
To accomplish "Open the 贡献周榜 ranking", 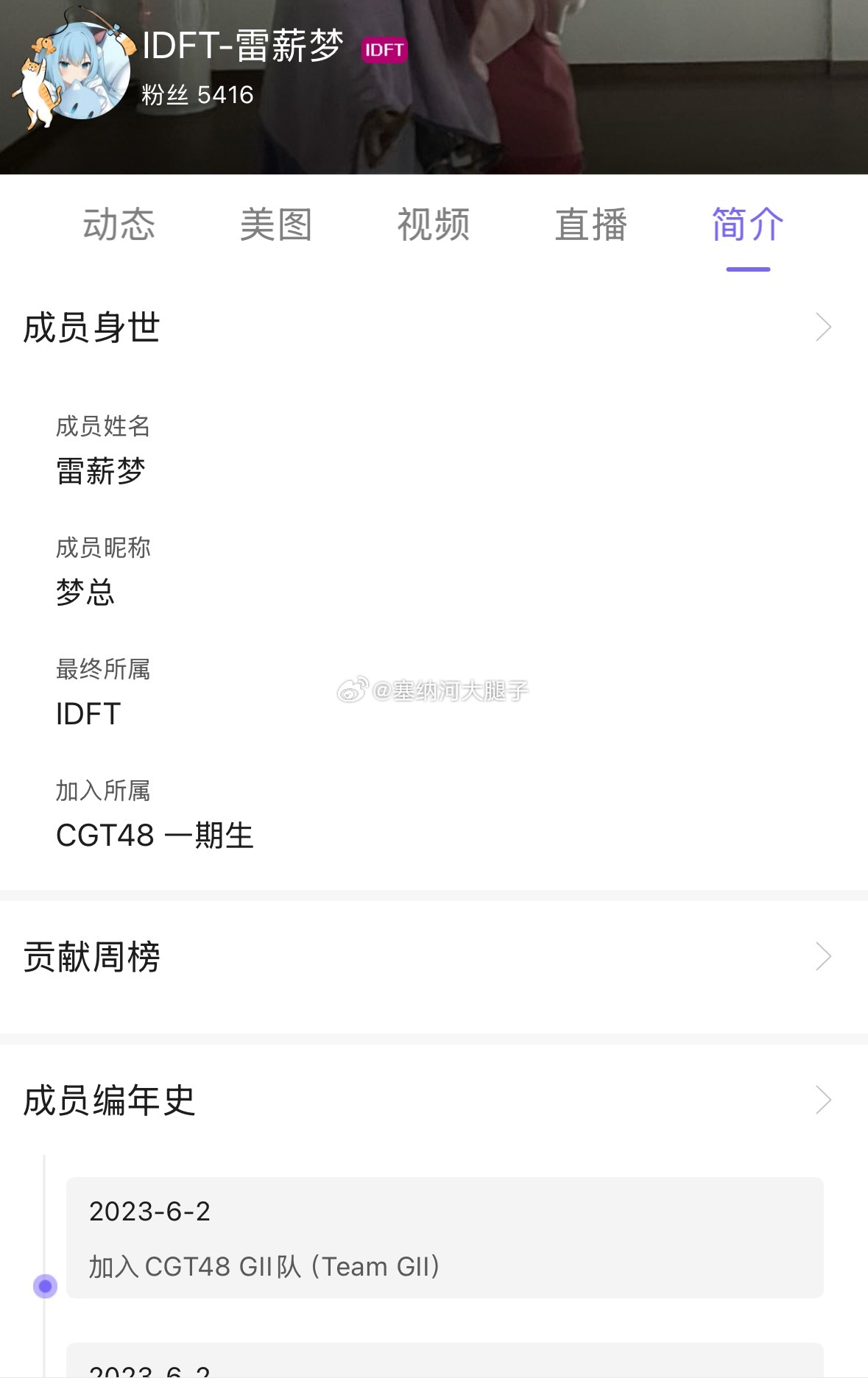I will 434,957.
